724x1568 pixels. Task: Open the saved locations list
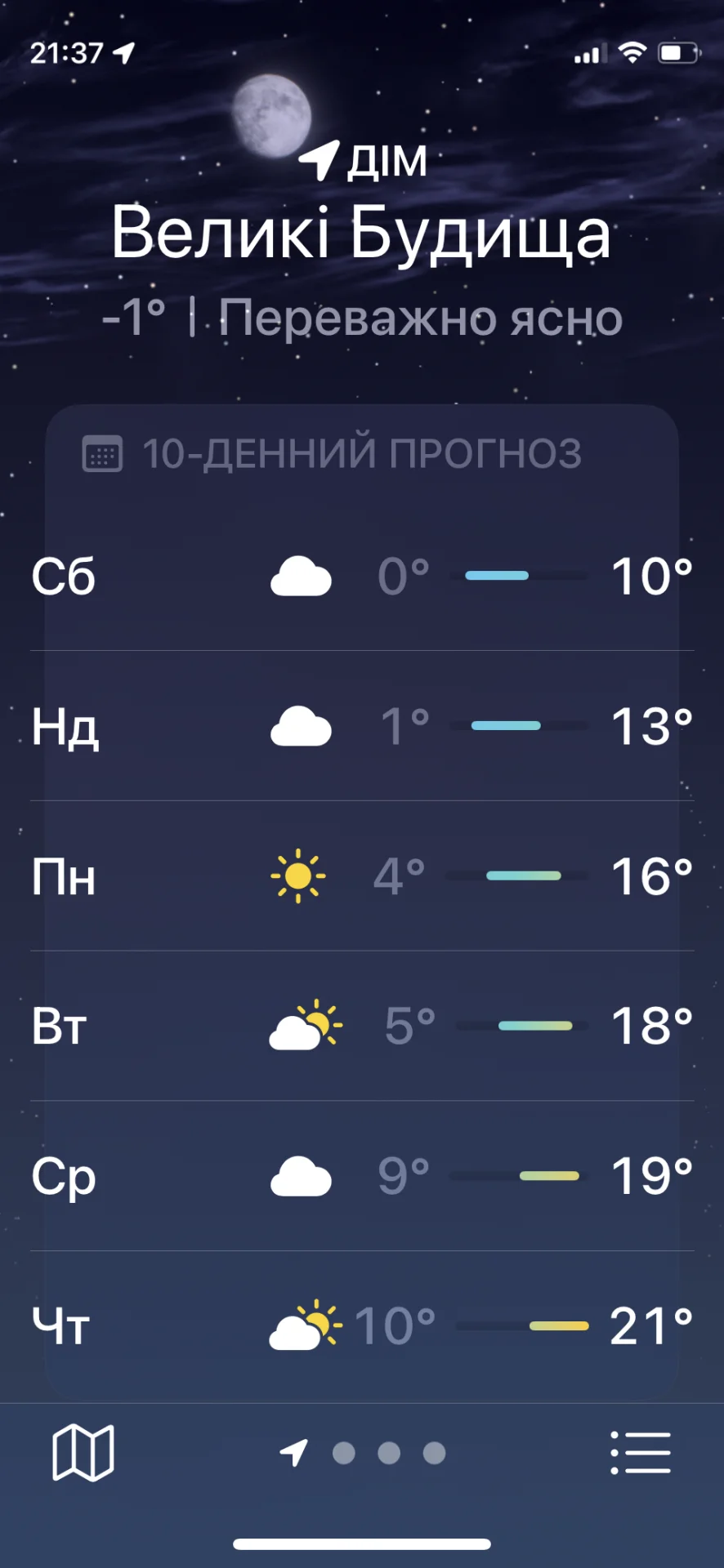[641, 1453]
